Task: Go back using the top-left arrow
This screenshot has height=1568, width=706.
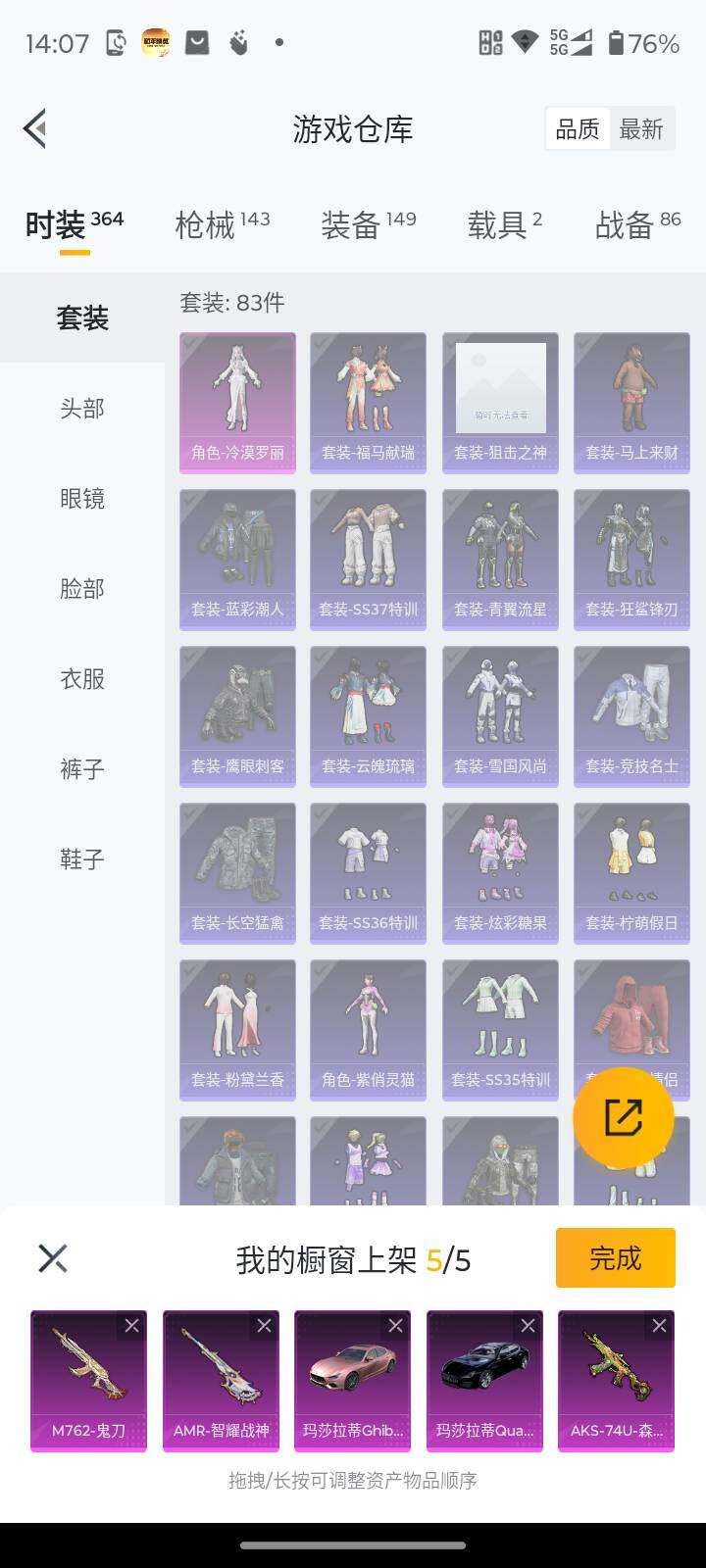Action: pos(35,128)
